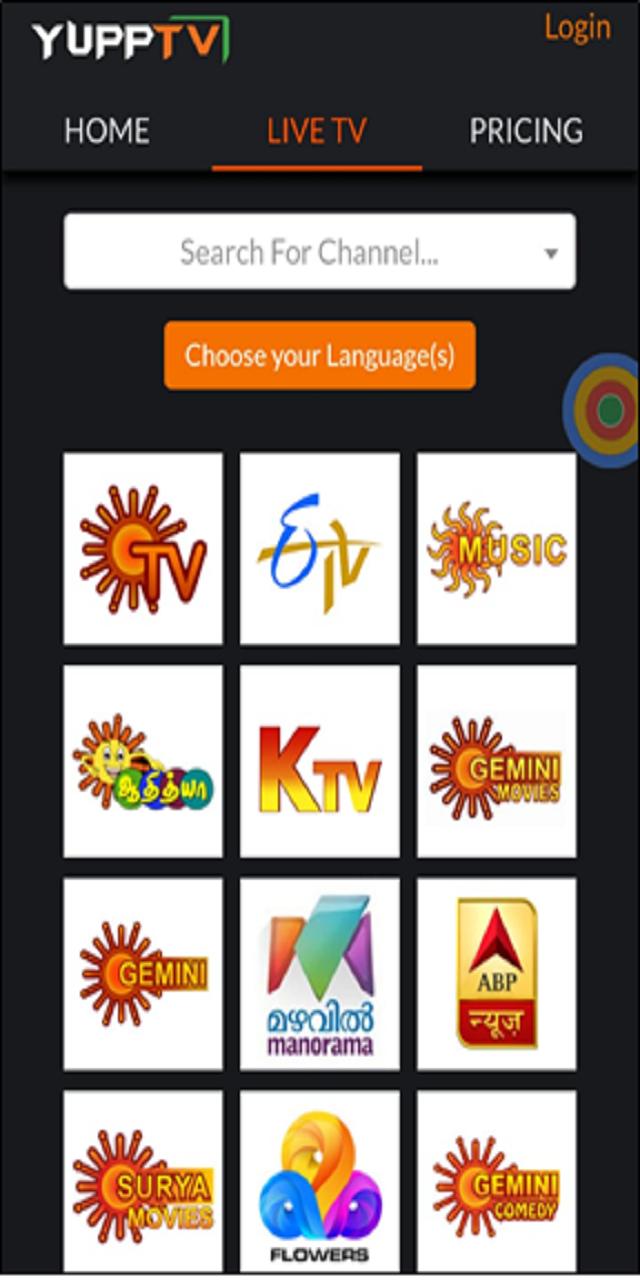Go to the PRICING tab
This screenshot has width=640, height=1280.
(x=526, y=131)
